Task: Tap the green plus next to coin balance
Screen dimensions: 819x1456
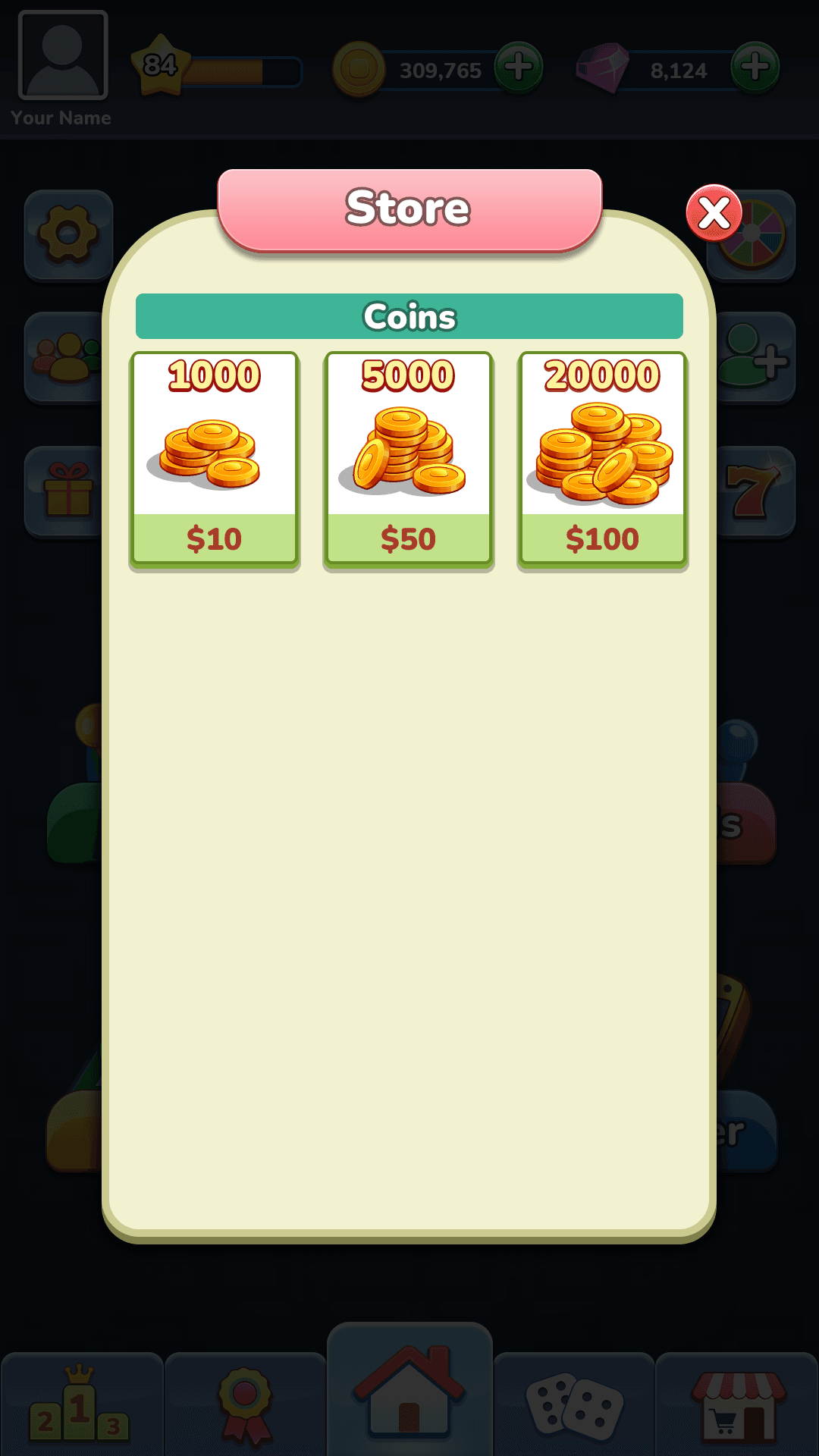Action: (520, 68)
